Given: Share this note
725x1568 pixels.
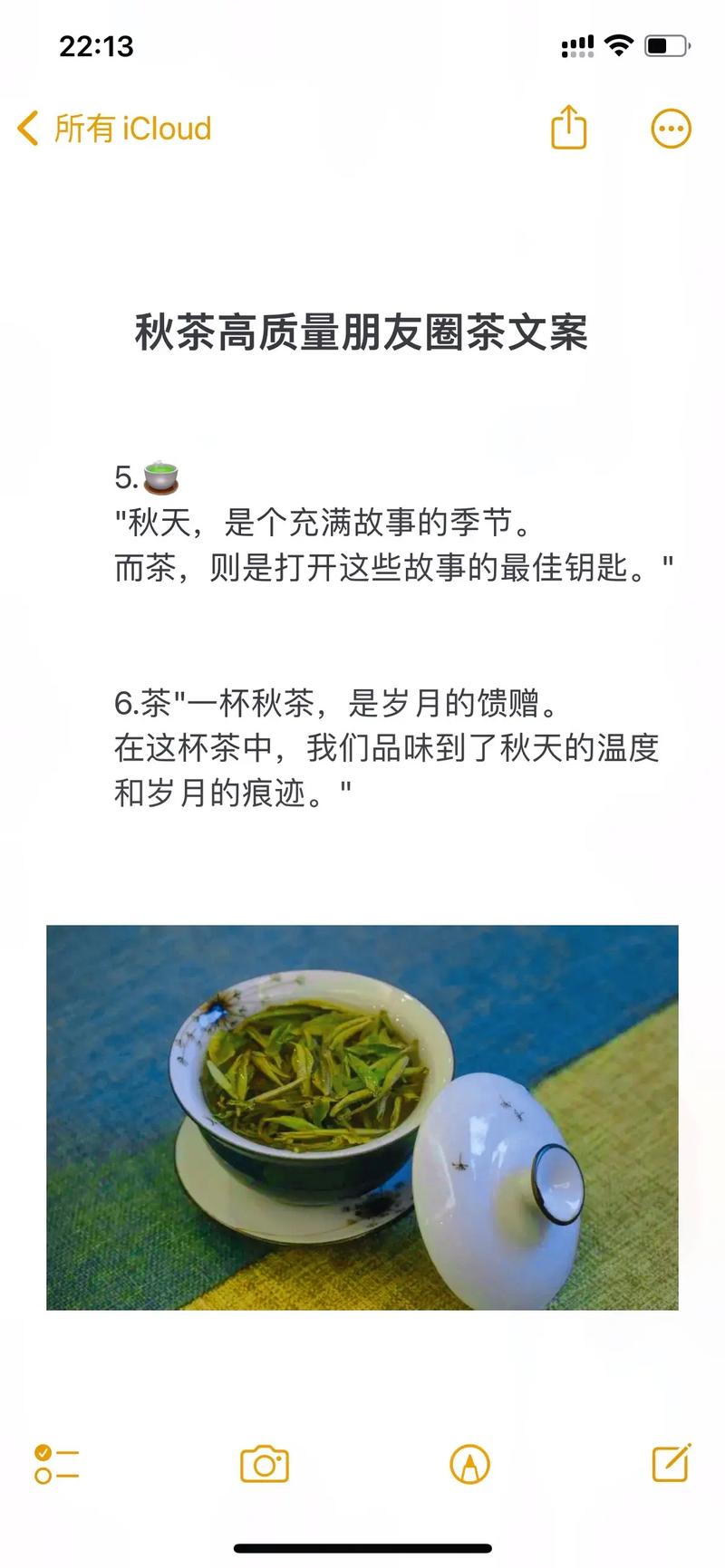Looking at the screenshot, I should tap(569, 128).
